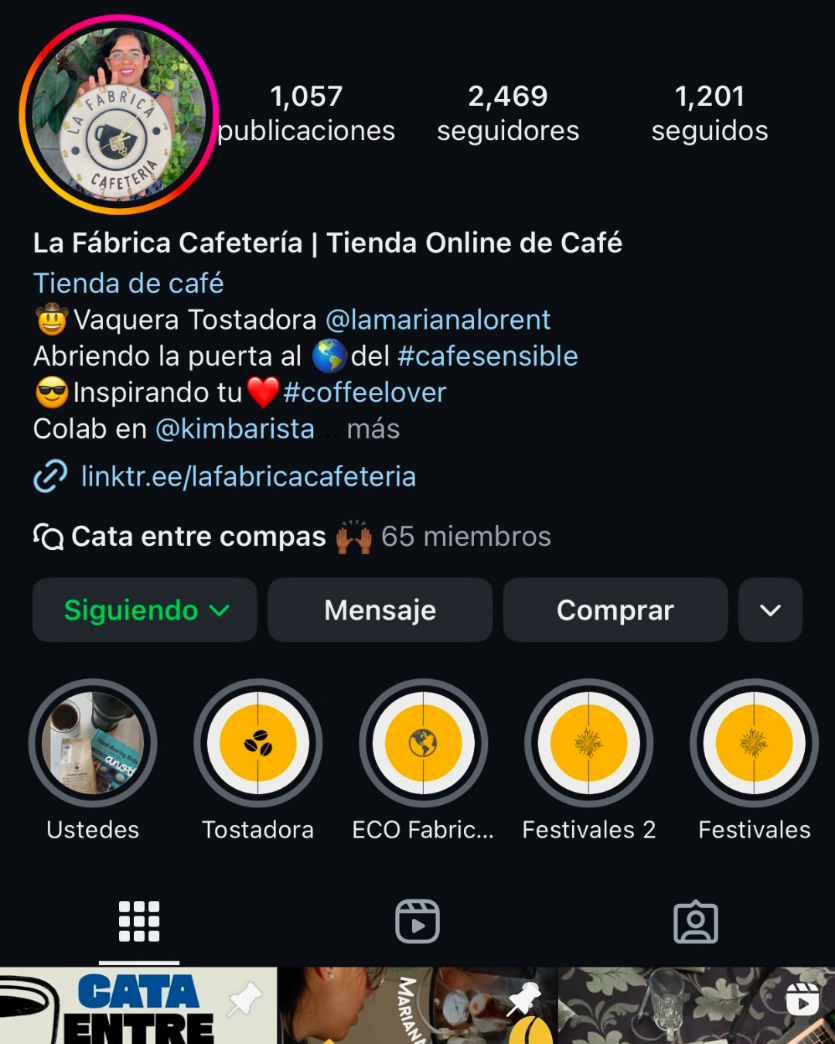Visit the @kimbarista profile

point(234,429)
